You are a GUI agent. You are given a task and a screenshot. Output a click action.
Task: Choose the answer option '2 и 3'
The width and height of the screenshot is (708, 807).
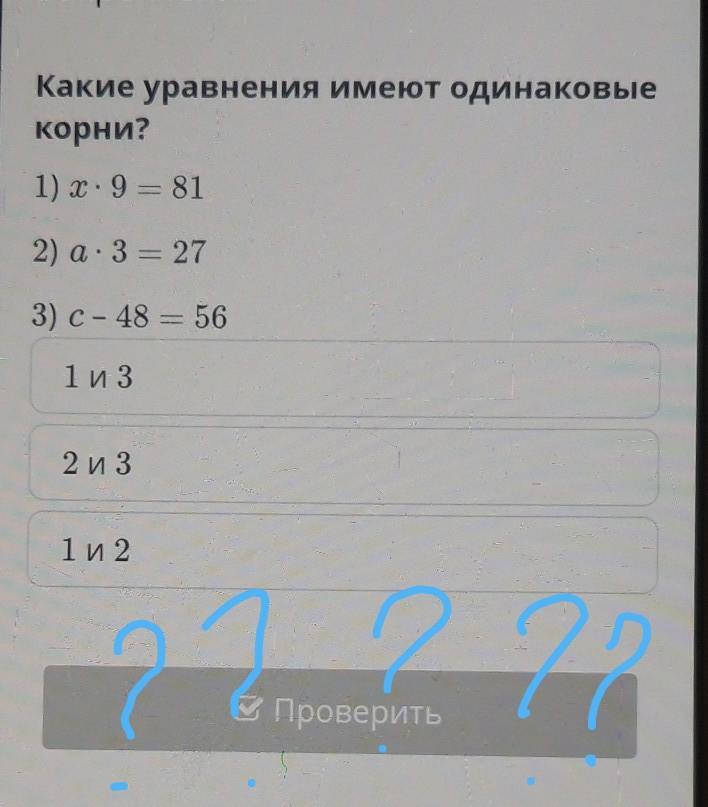click(344, 465)
